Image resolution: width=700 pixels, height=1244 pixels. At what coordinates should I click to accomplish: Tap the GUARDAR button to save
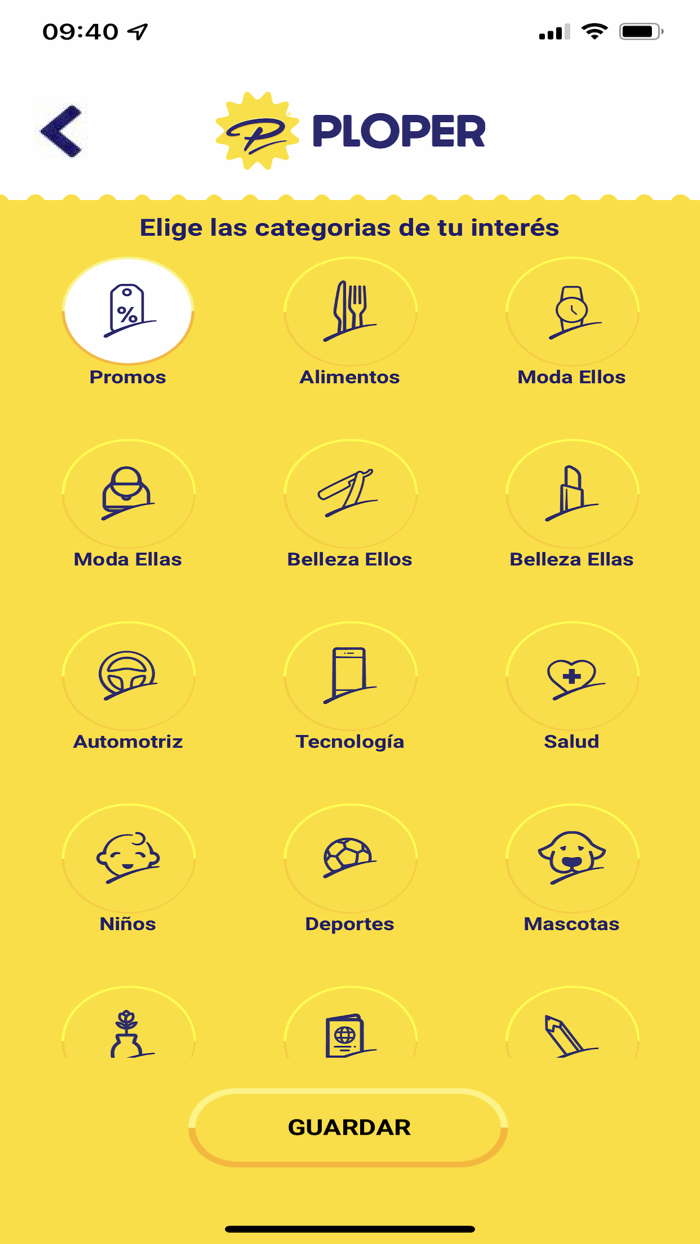[x=349, y=1127]
